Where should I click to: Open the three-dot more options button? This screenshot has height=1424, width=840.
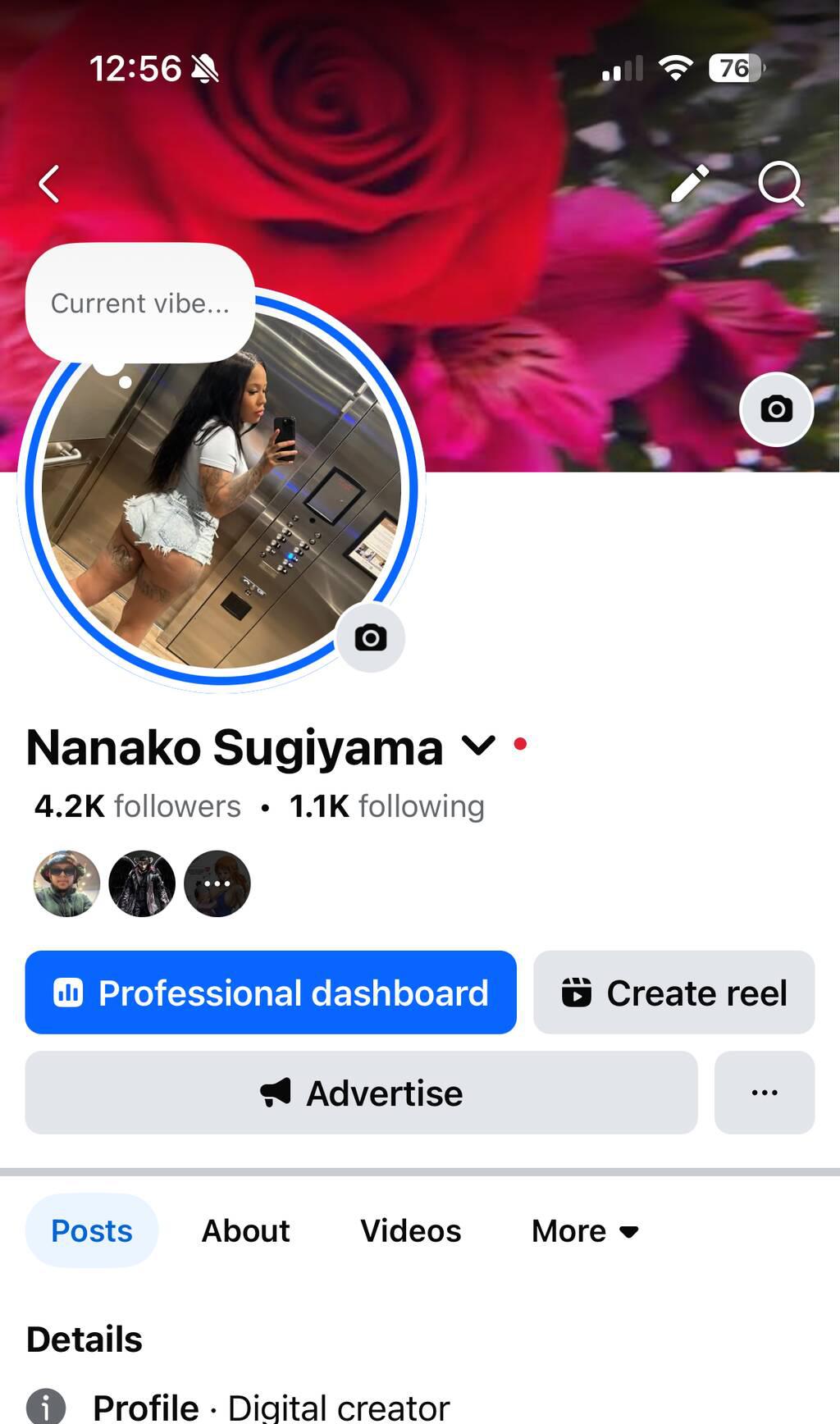tap(765, 1093)
